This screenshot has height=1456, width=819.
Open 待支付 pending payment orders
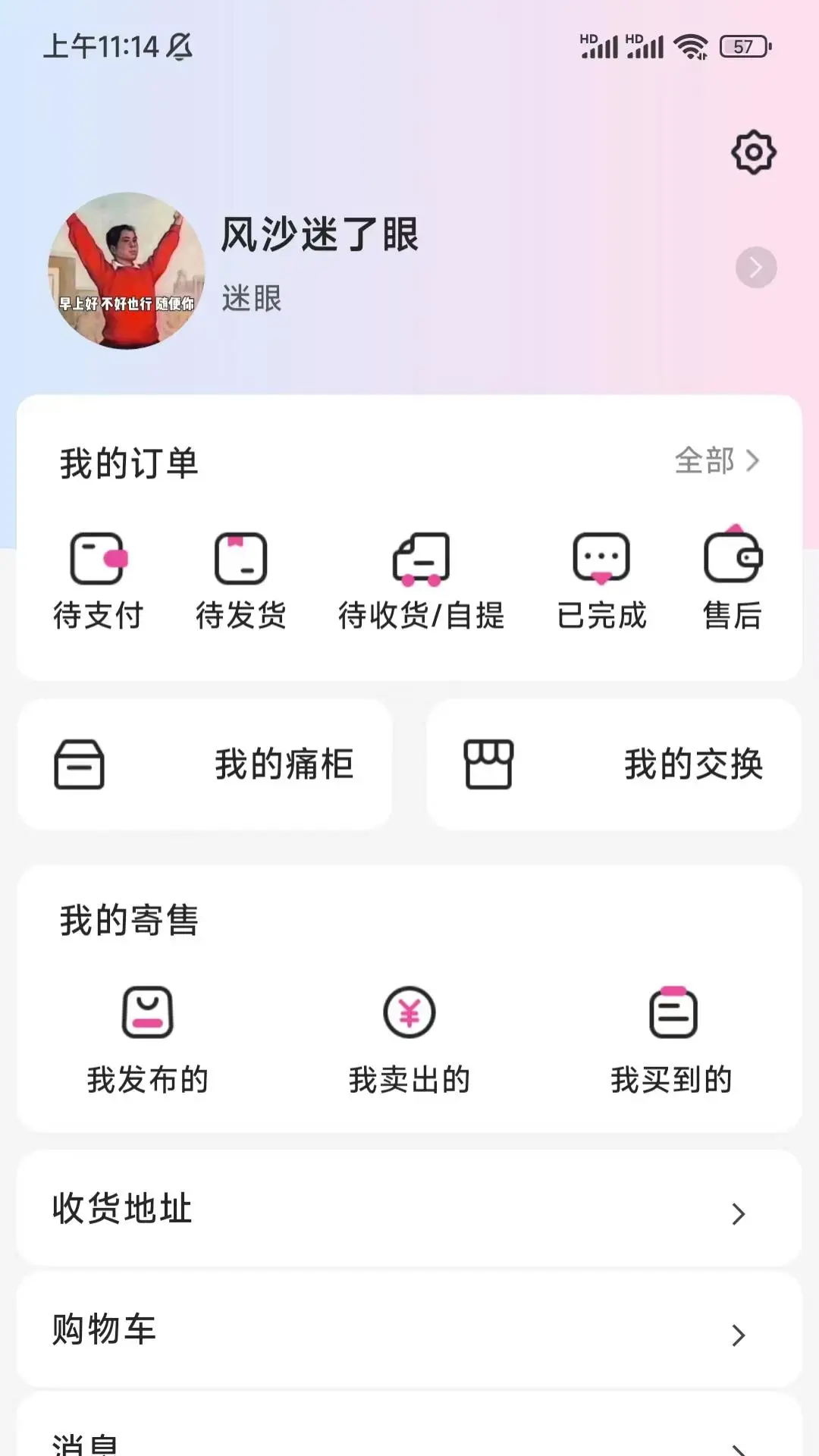[x=98, y=582]
